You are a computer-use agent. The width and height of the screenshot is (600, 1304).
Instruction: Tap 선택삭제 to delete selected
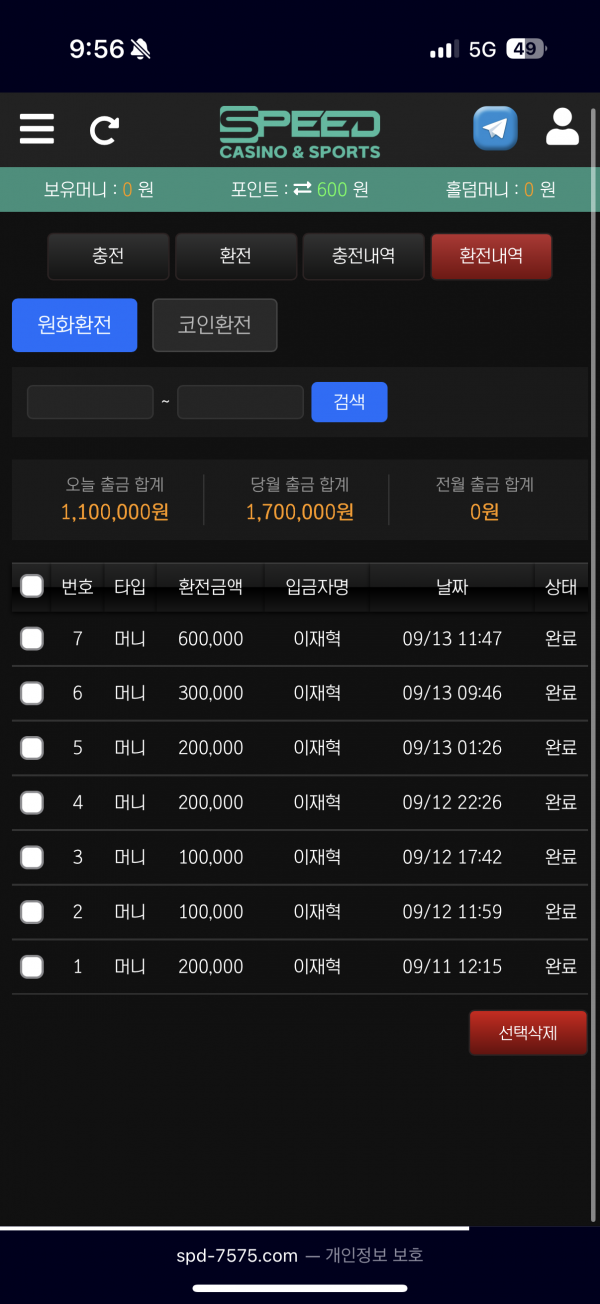[x=528, y=1033]
